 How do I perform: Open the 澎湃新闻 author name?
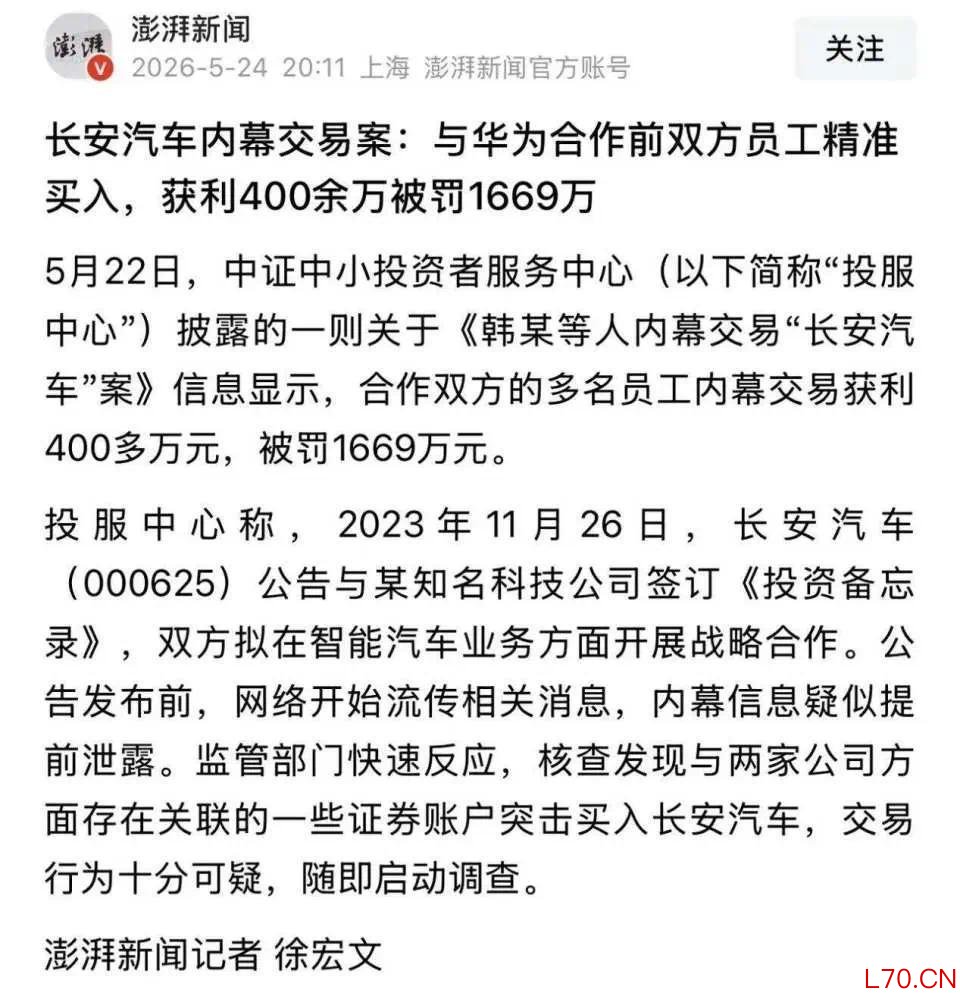tap(190, 29)
